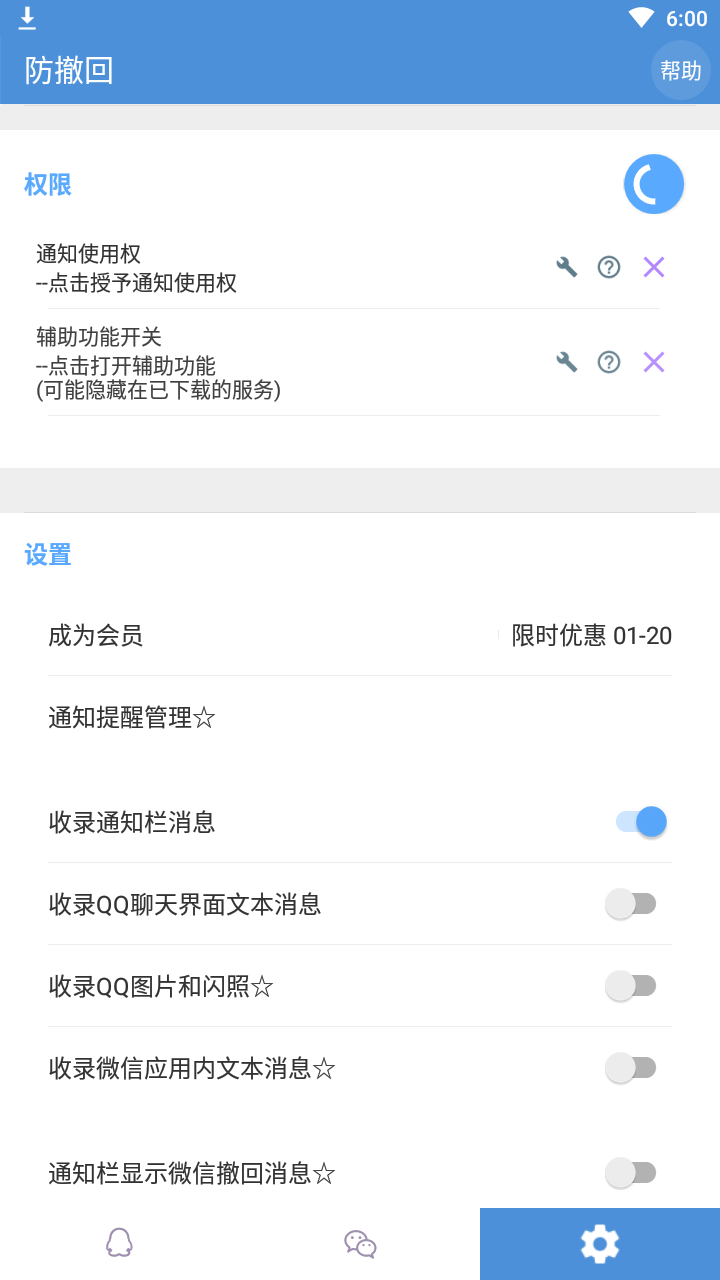Turn on 收录QQ图片和闪照
Image resolution: width=720 pixels, height=1280 pixels.
[631, 986]
